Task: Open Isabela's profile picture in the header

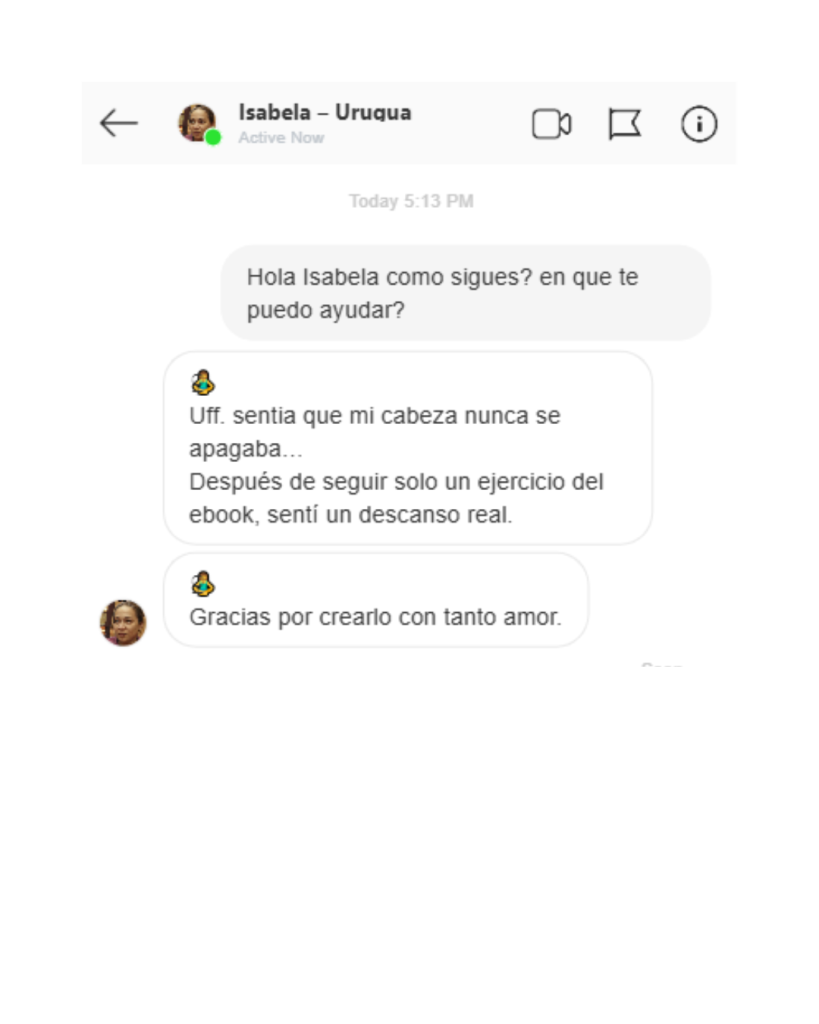Action: click(197, 123)
